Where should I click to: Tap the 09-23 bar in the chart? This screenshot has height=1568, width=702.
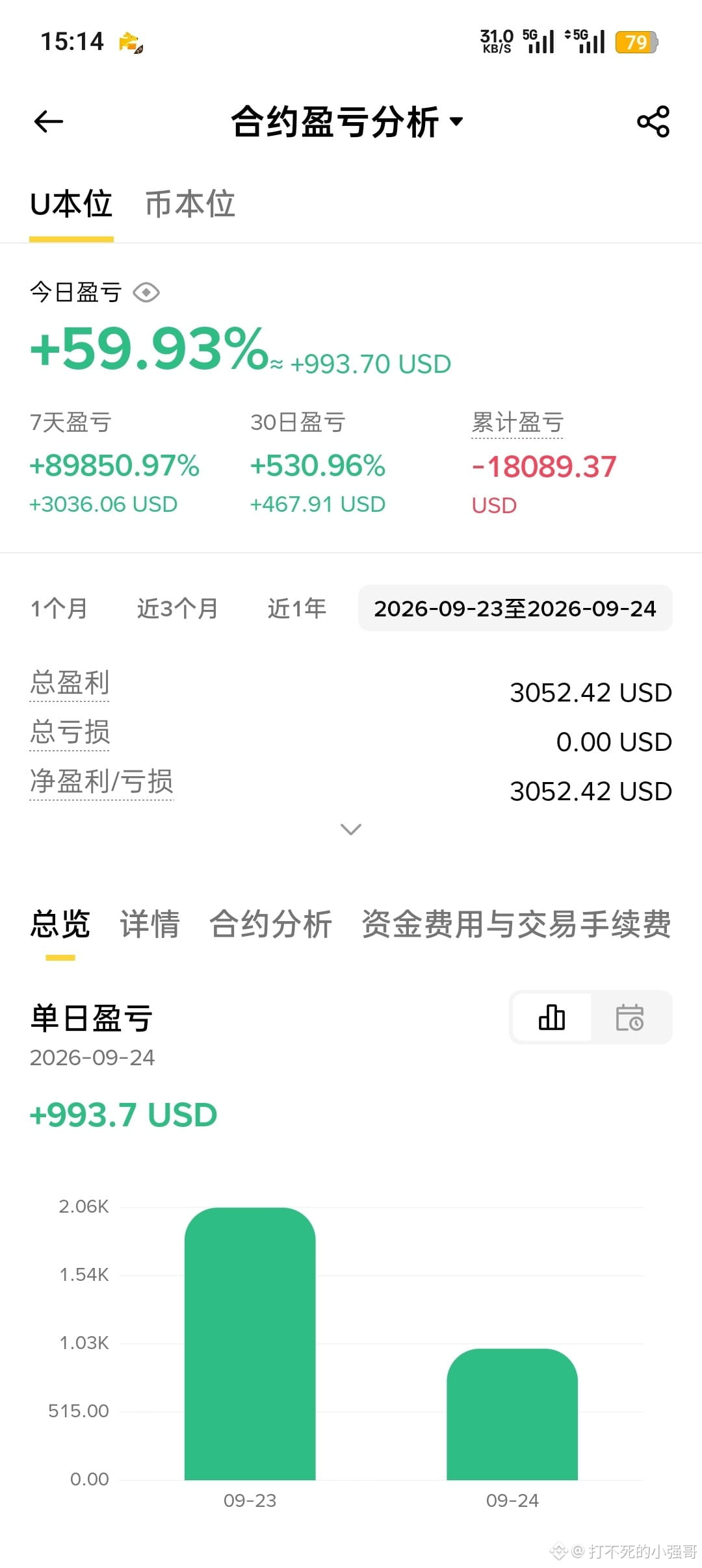250,1343
